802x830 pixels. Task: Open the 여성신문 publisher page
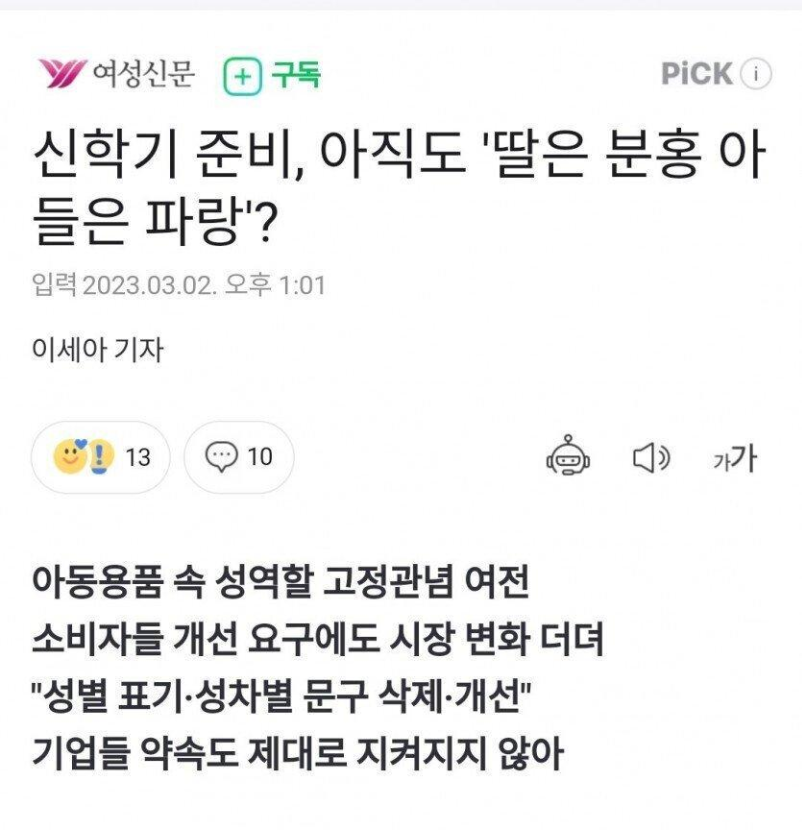[x=117, y=74]
